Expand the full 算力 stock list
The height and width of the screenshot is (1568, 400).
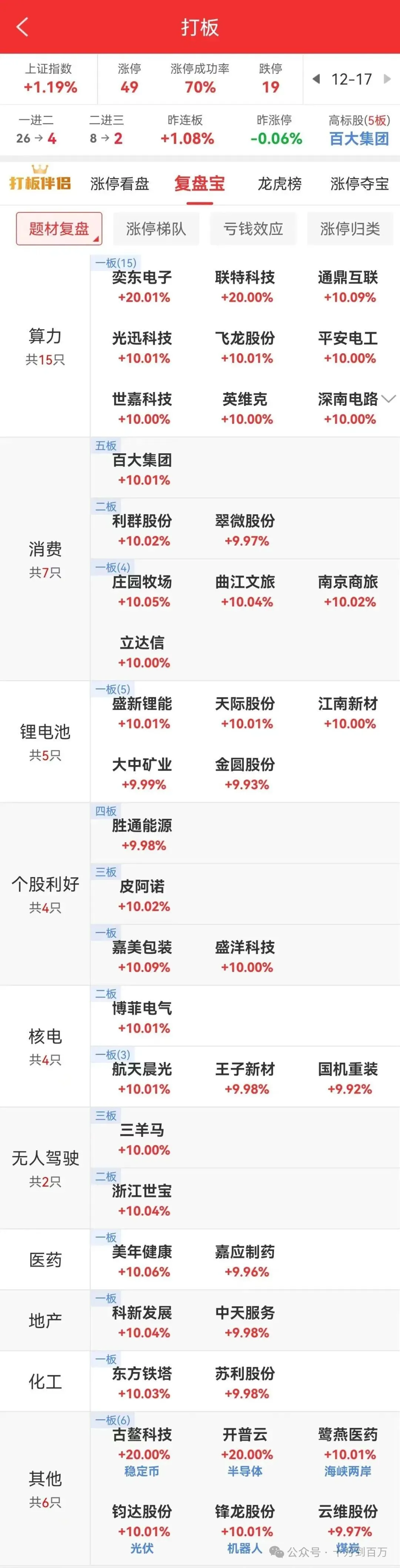(389, 399)
